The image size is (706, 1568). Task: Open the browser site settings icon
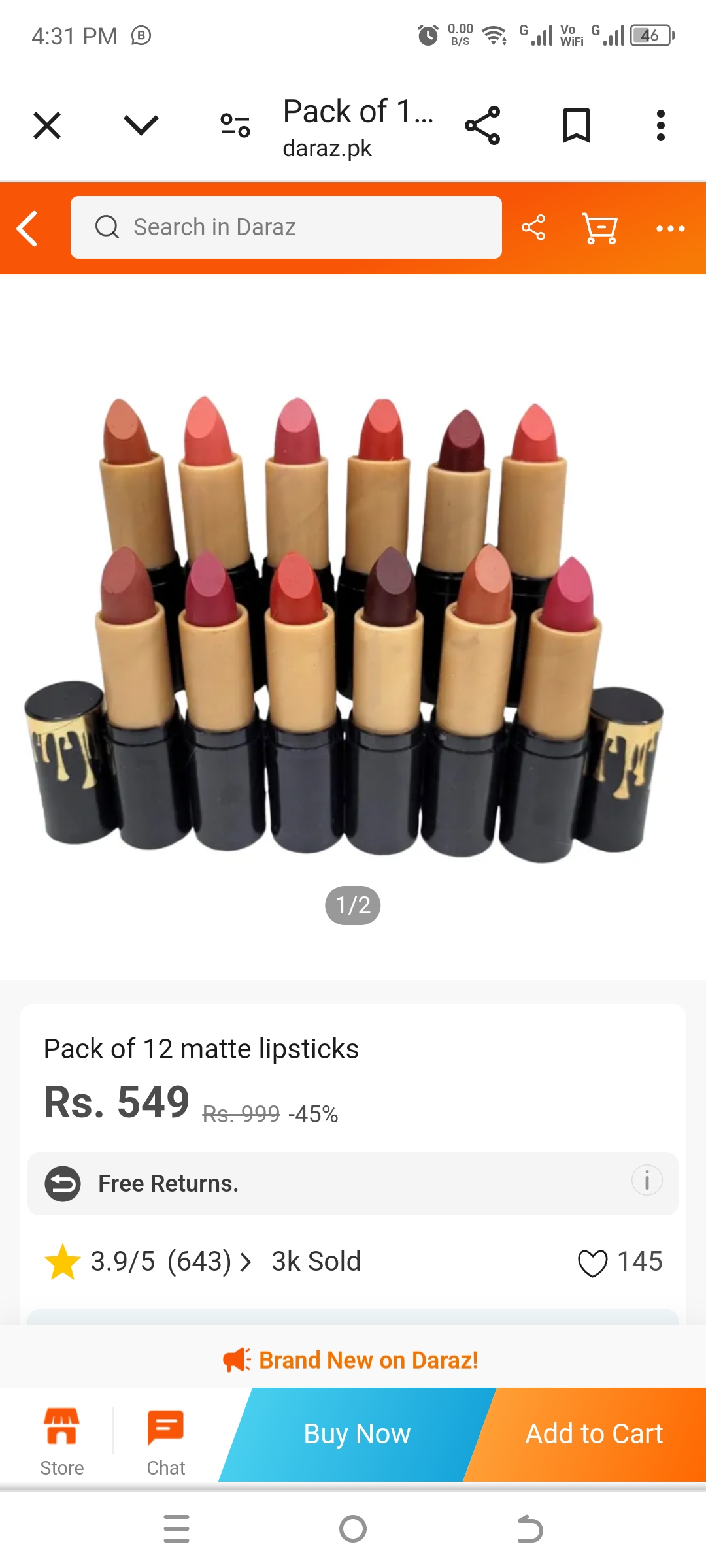[235, 125]
